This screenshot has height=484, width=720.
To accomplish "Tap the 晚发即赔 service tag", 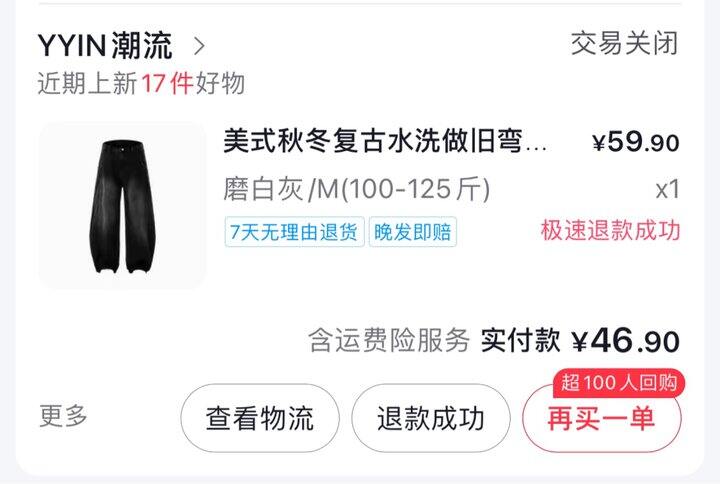I will [412, 232].
